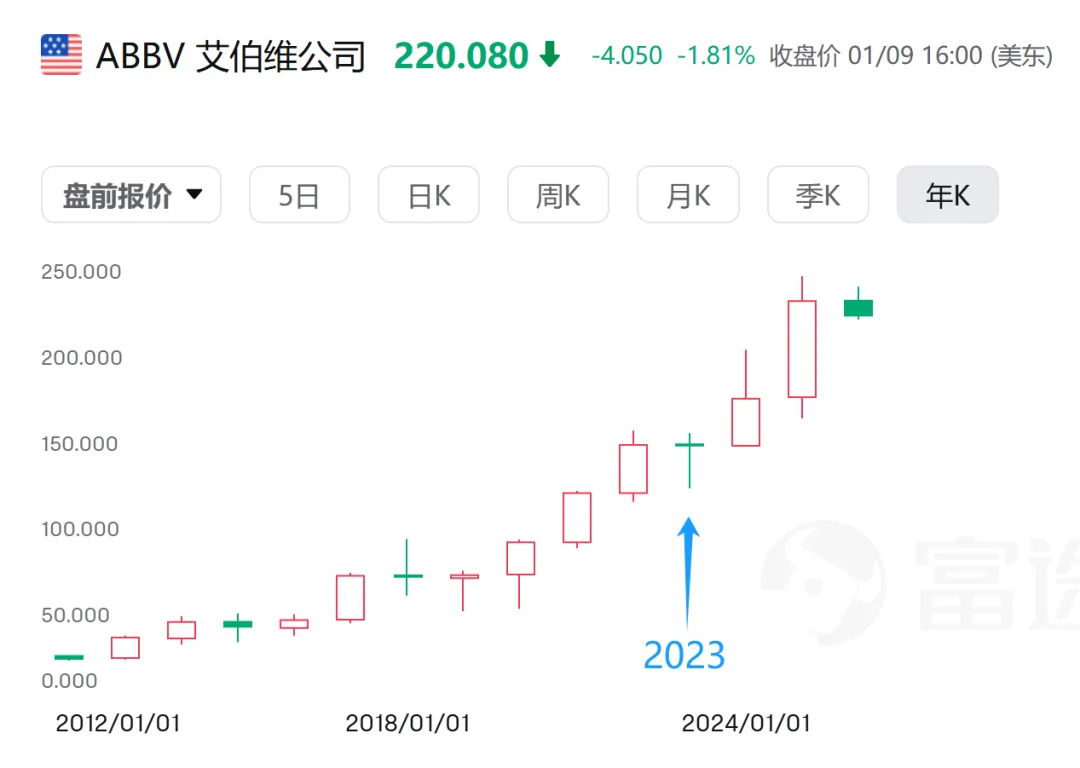Switch to the 5日 chart
The height and width of the screenshot is (768, 1080).
tap(299, 195)
